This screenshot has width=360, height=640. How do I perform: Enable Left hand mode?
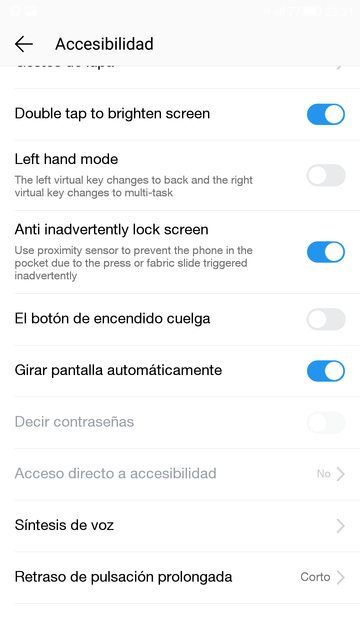tap(326, 175)
